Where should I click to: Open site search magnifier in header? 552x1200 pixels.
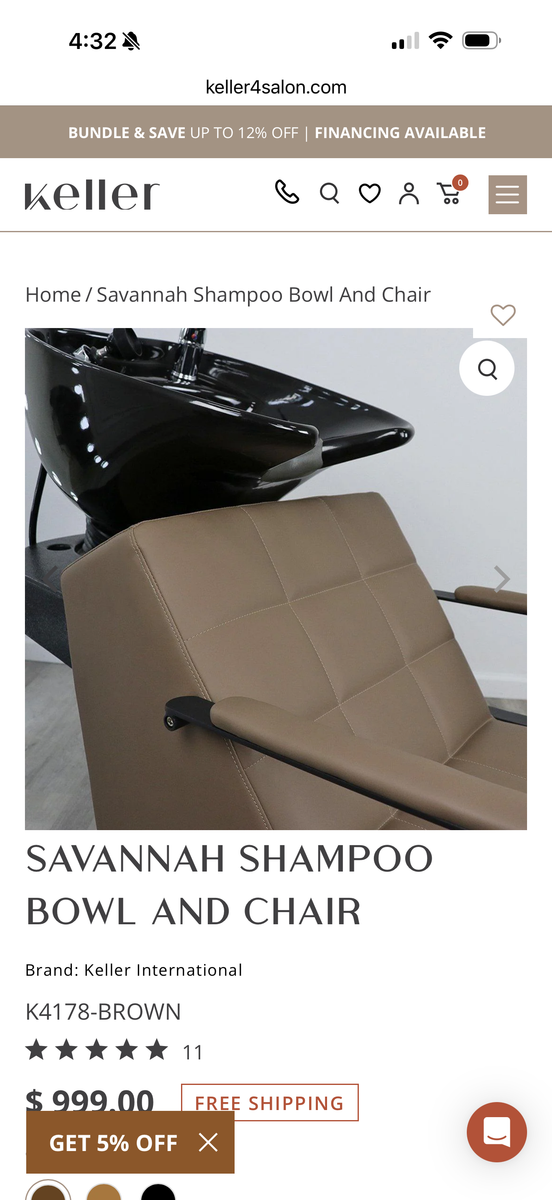pos(329,193)
